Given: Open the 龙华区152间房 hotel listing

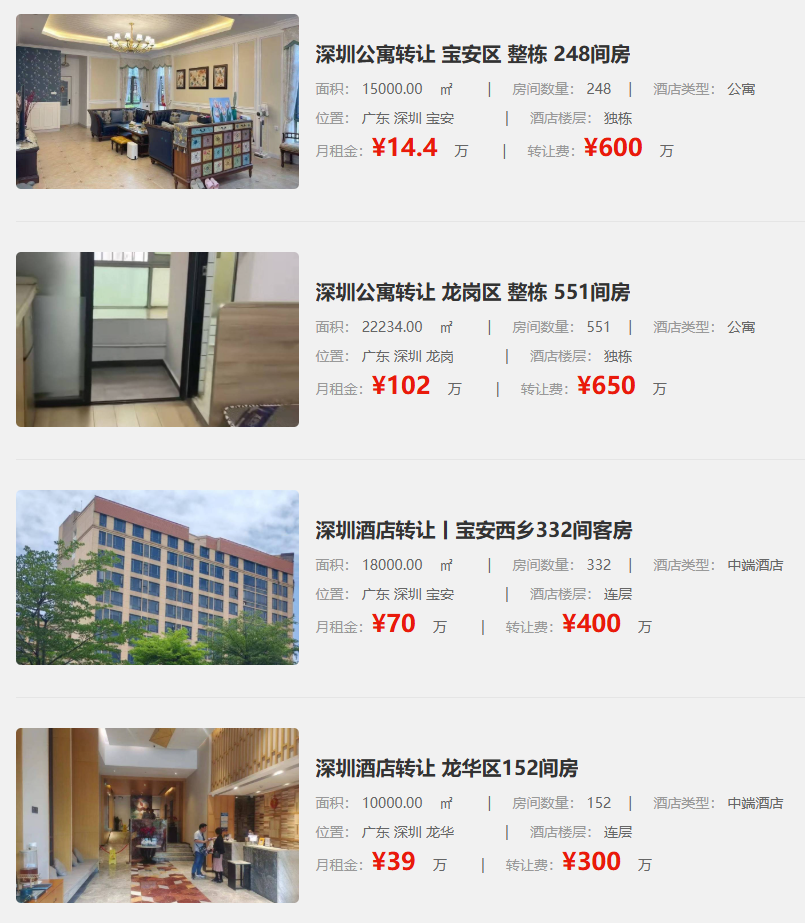Looking at the screenshot, I should pos(446,769).
